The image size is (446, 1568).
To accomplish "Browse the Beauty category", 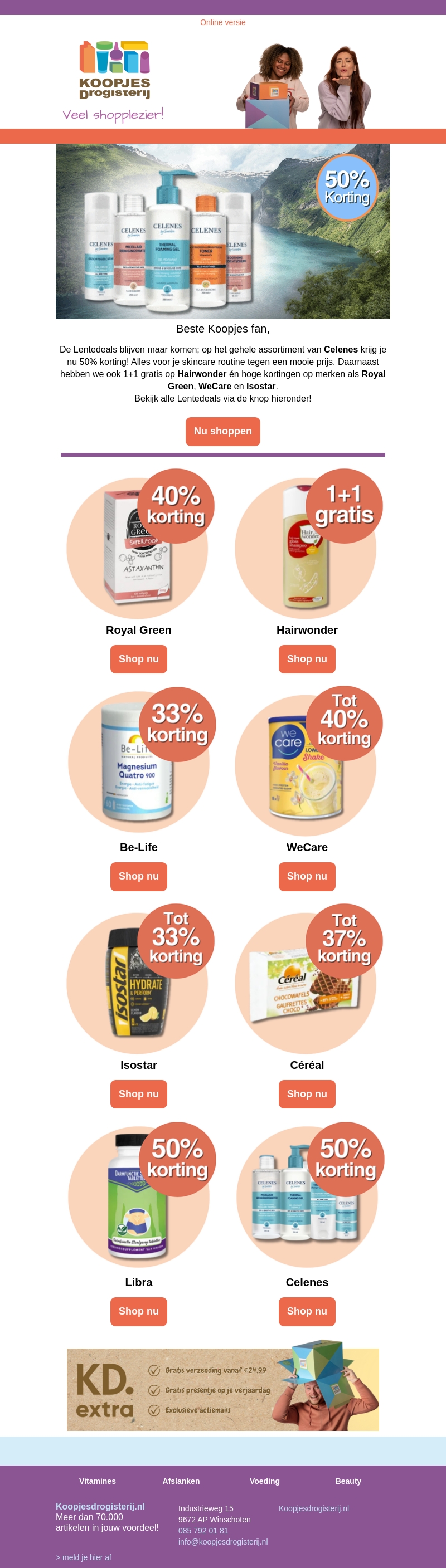I will point(348,1481).
